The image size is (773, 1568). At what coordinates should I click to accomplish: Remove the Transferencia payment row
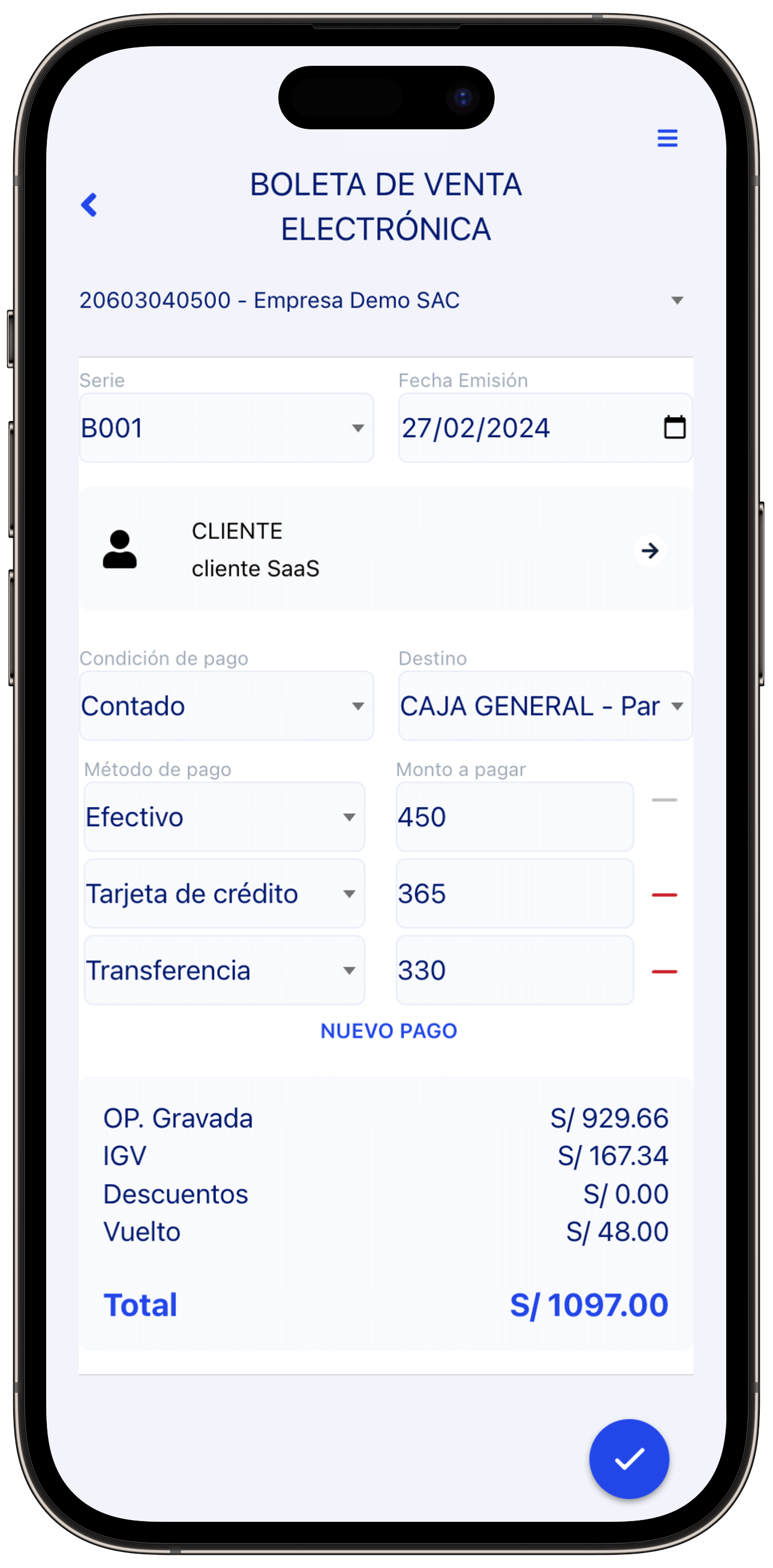664,972
